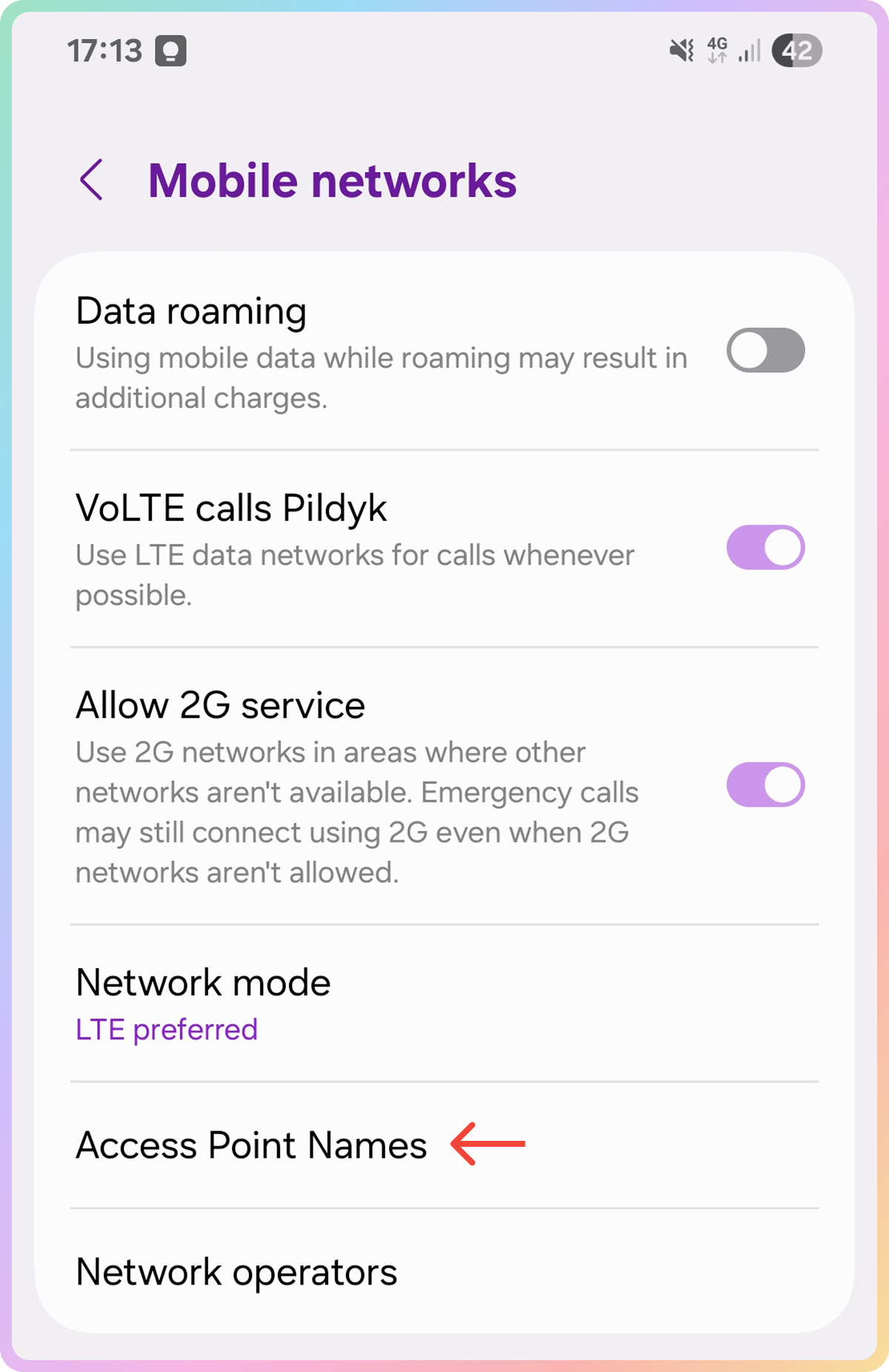889x1372 pixels.
Task: Enable the Data roaming switch
Action: (765, 350)
